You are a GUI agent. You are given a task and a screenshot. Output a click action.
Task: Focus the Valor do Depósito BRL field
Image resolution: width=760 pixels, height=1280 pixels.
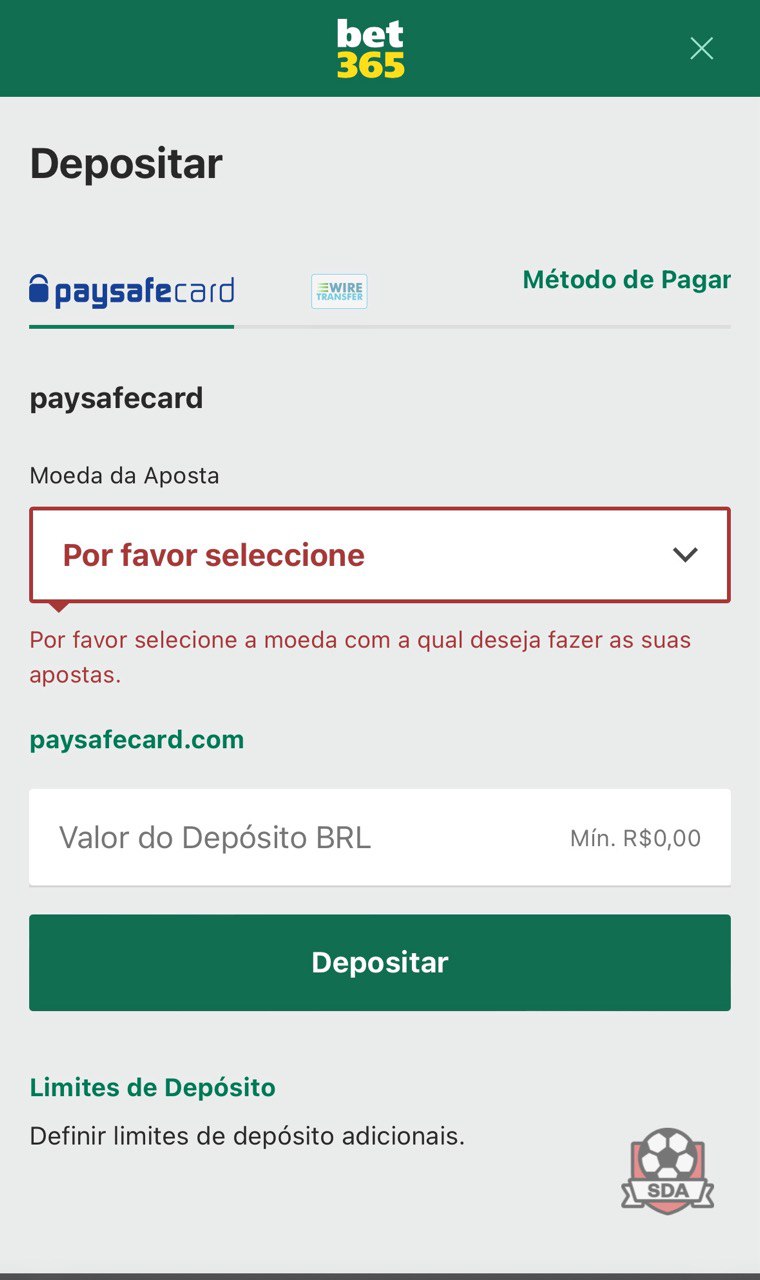(380, 837)
